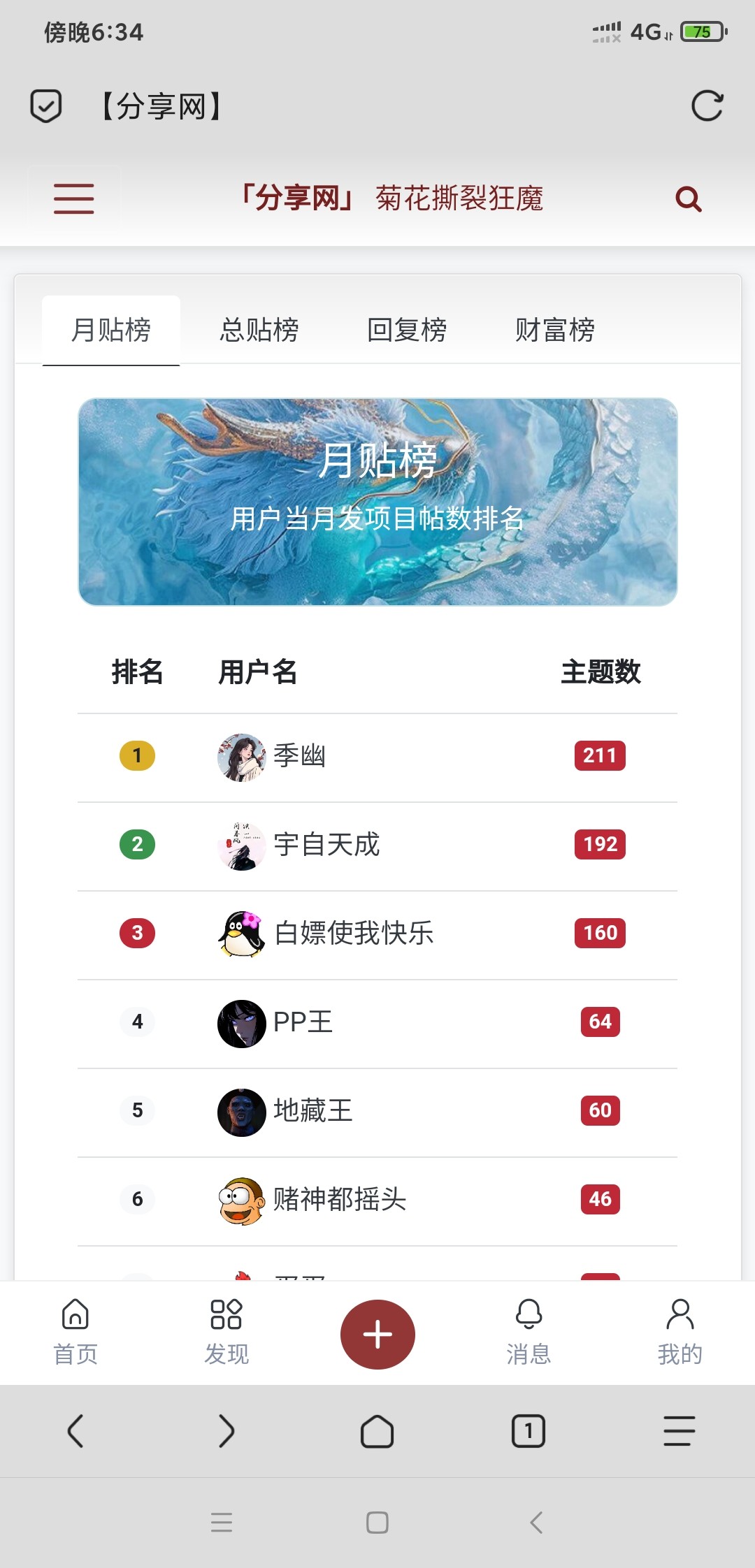Open the hamburger drawer menu
The image size is (755, 1568).
73,198
